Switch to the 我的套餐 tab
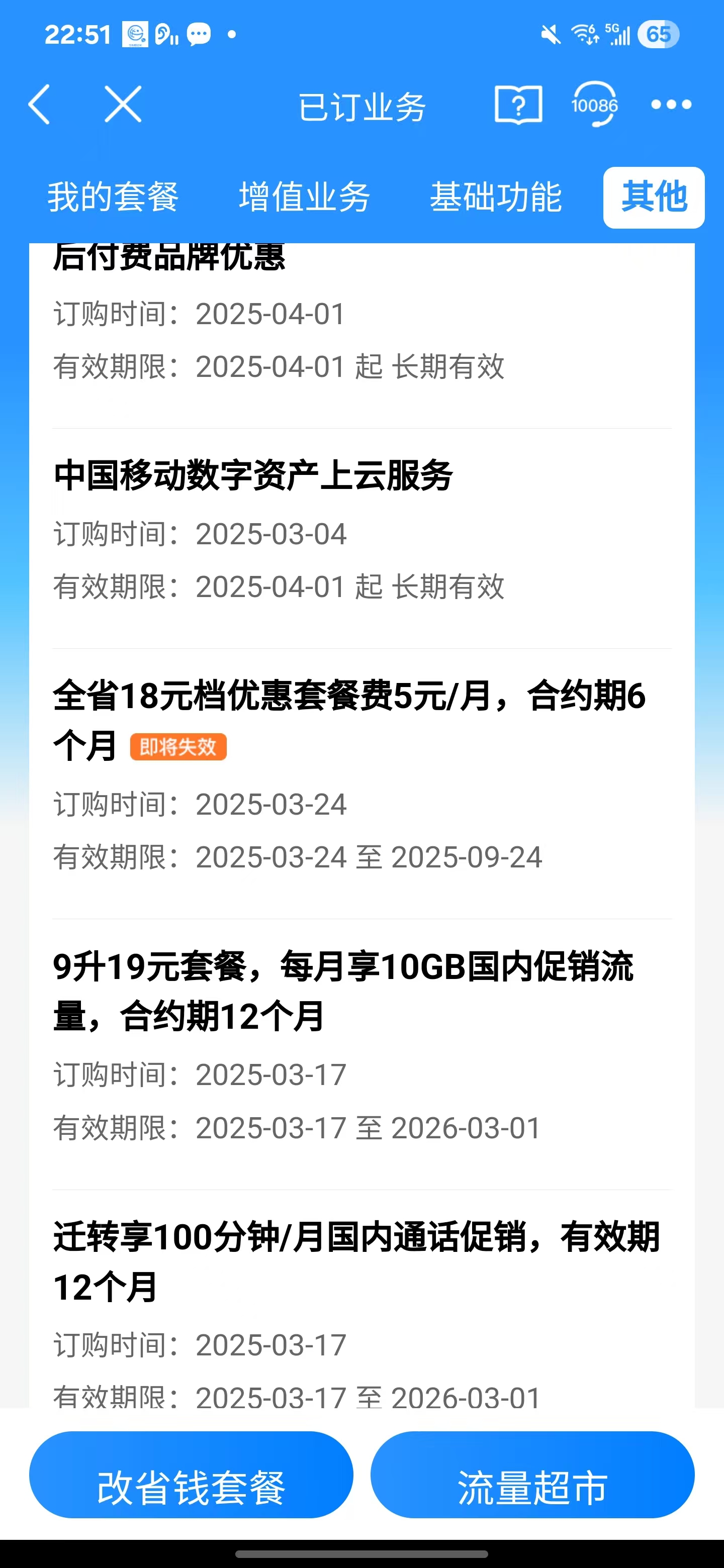The height and width of the screenshot is (1568, 724). coord(113,197)
